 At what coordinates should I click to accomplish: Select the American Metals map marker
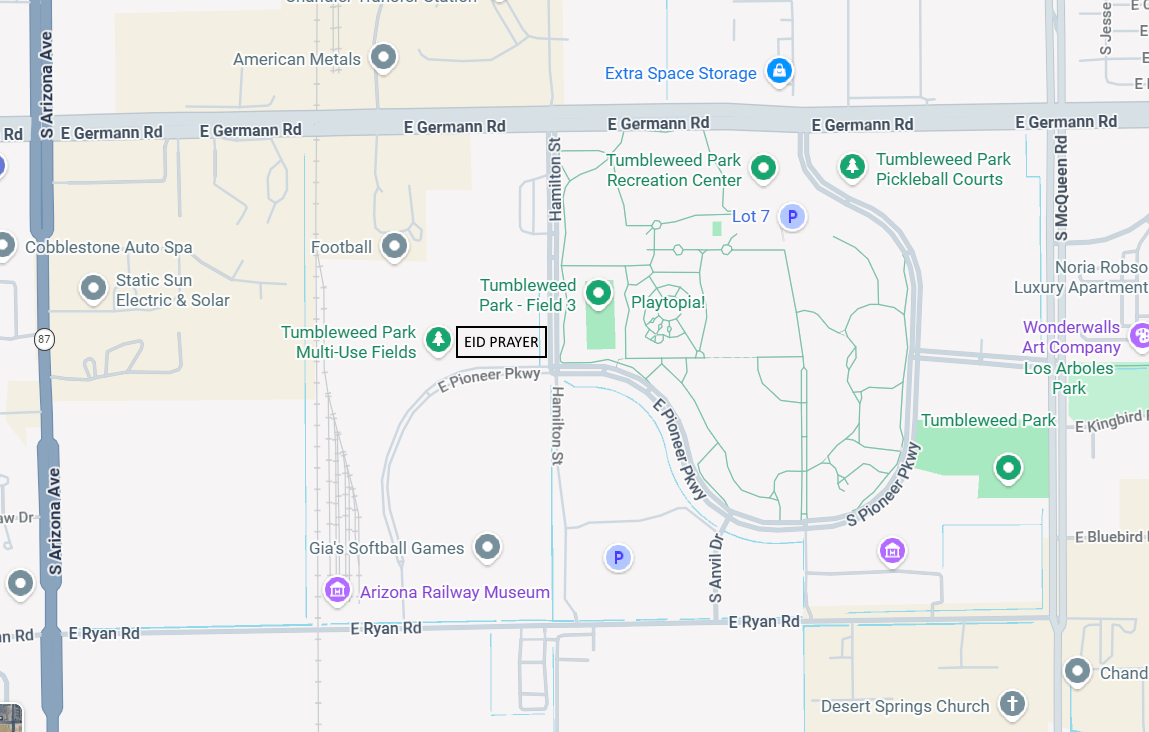[x=383, y=57]
